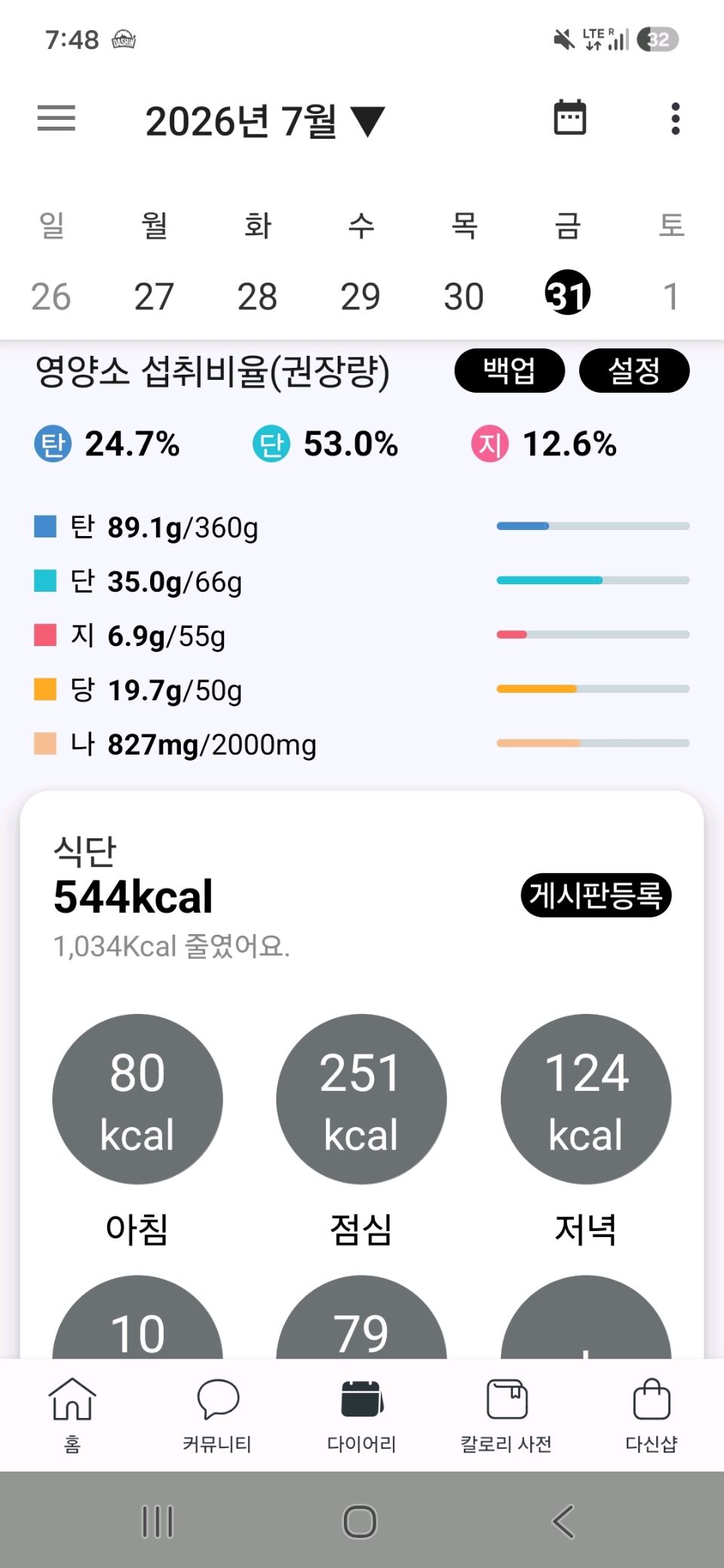Viewport: 724px width, 1568px height.
Task: Select date 28 in the week strip
Action: click(257, 296)
